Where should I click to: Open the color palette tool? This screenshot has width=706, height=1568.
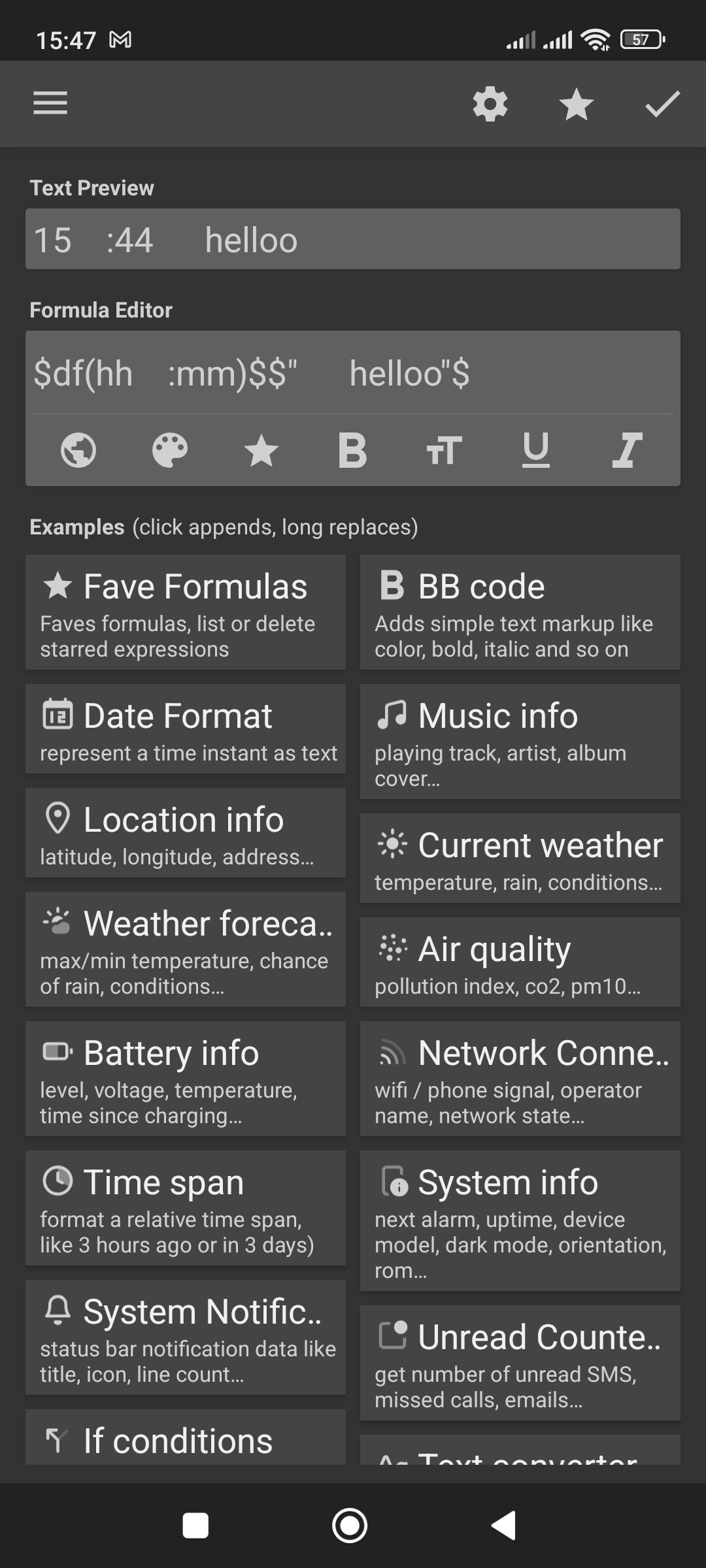170,450
